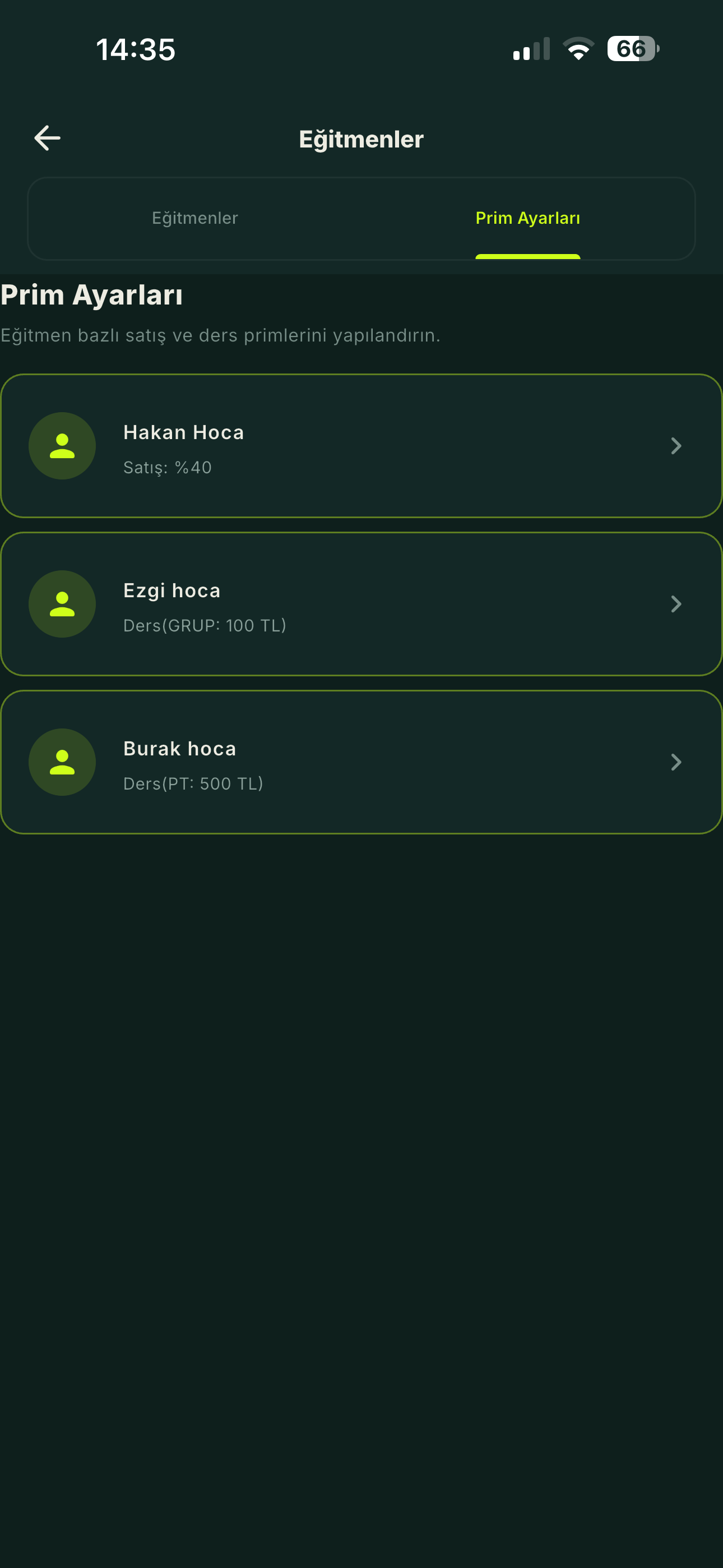Open Hakan Hoca's commission settings
The image size is (723, 1568).
click(361, 446)
